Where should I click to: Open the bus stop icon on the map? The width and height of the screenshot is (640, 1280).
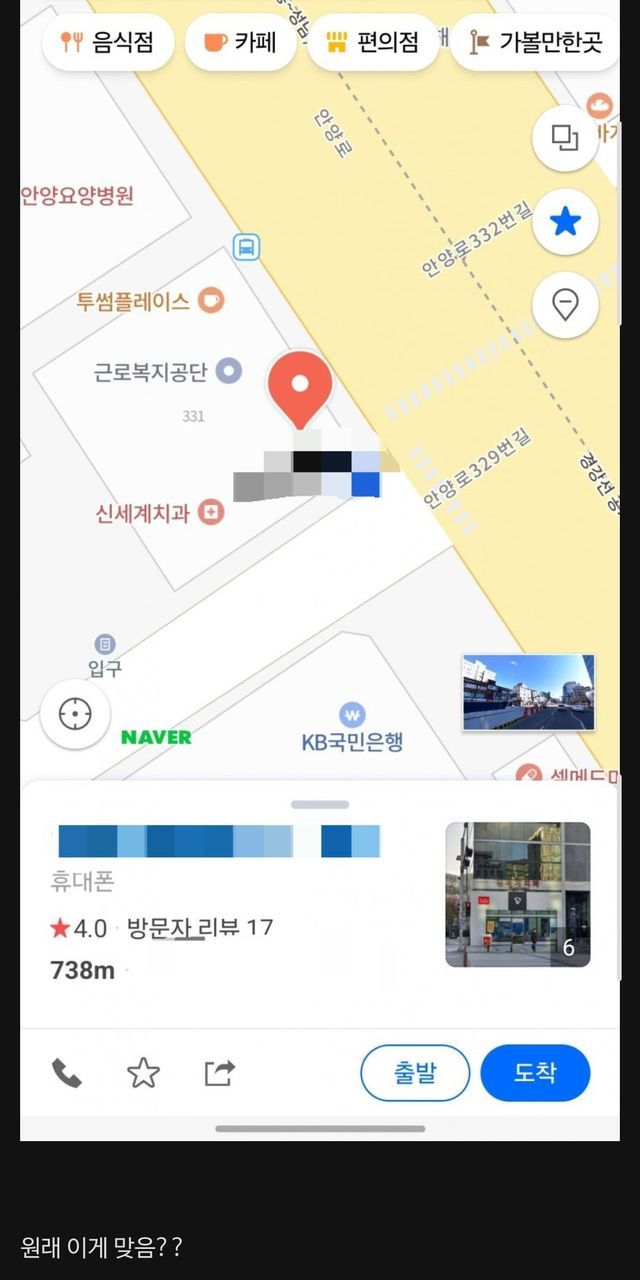pos(246,246)
